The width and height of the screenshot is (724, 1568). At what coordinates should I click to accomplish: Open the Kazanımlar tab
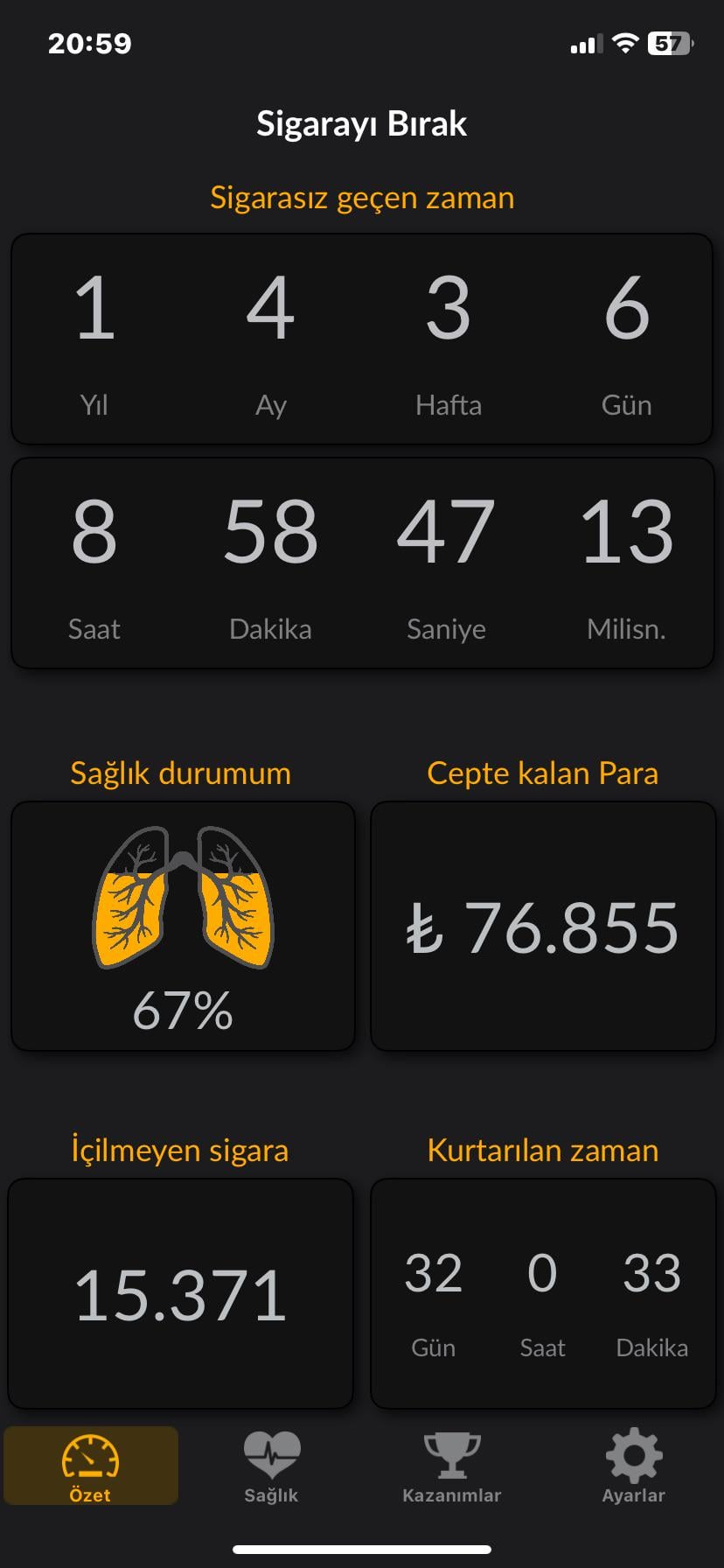click(451, 1466)
